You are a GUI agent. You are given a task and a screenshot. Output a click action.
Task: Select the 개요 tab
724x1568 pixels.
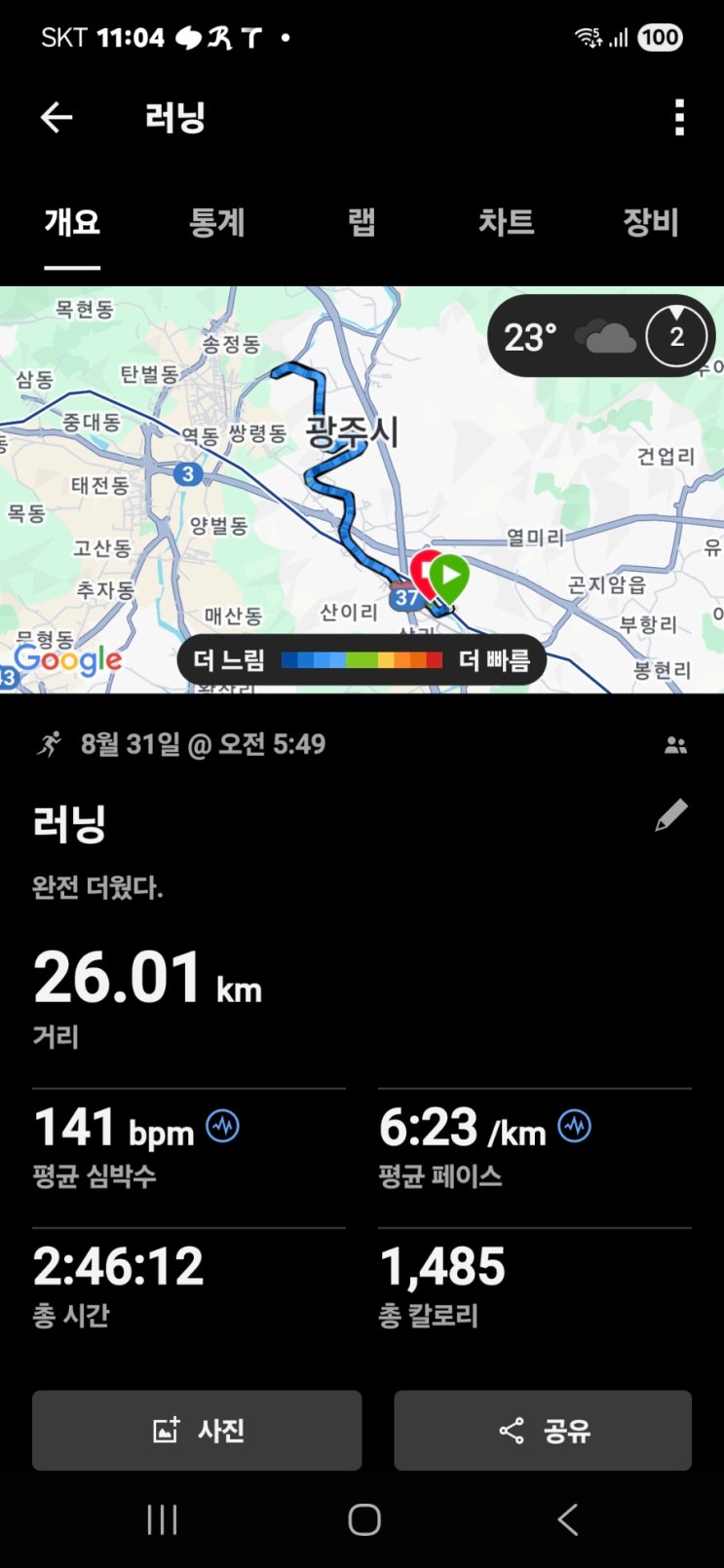pos(72,222)
